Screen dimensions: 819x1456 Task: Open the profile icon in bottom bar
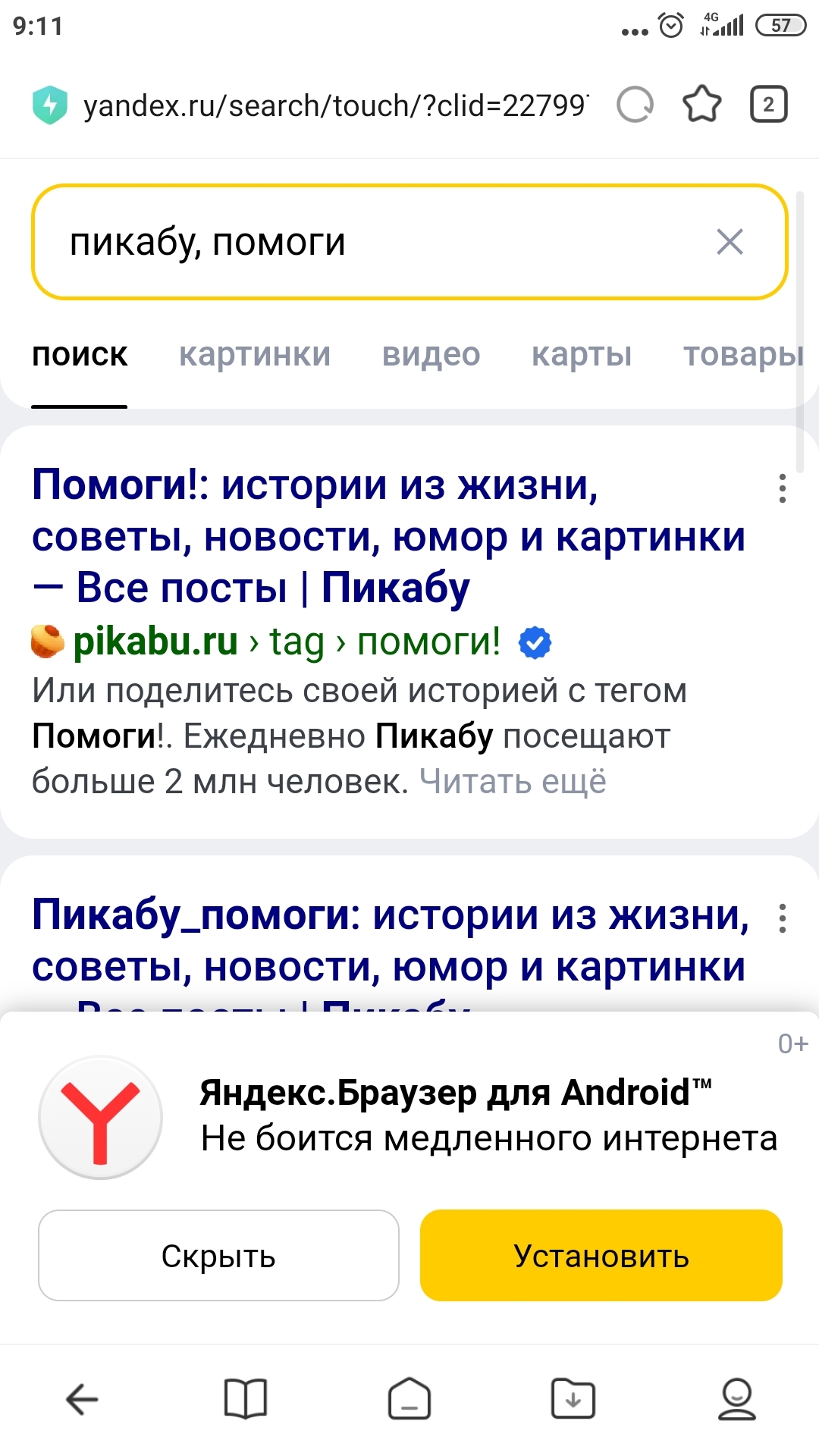[737, 1399]
